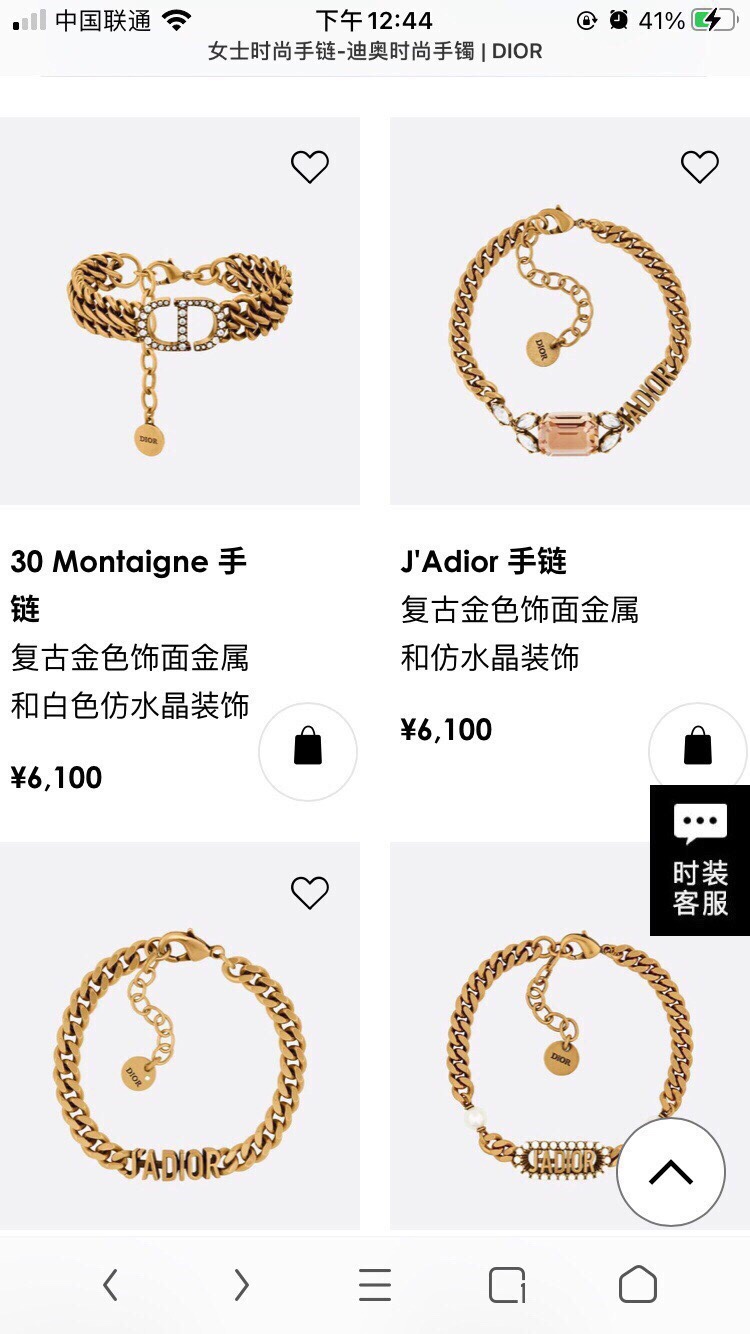This screenshot has height=1334, width=750.
Task: Navigate back using the left chevron
Action: coord(111,1285)
